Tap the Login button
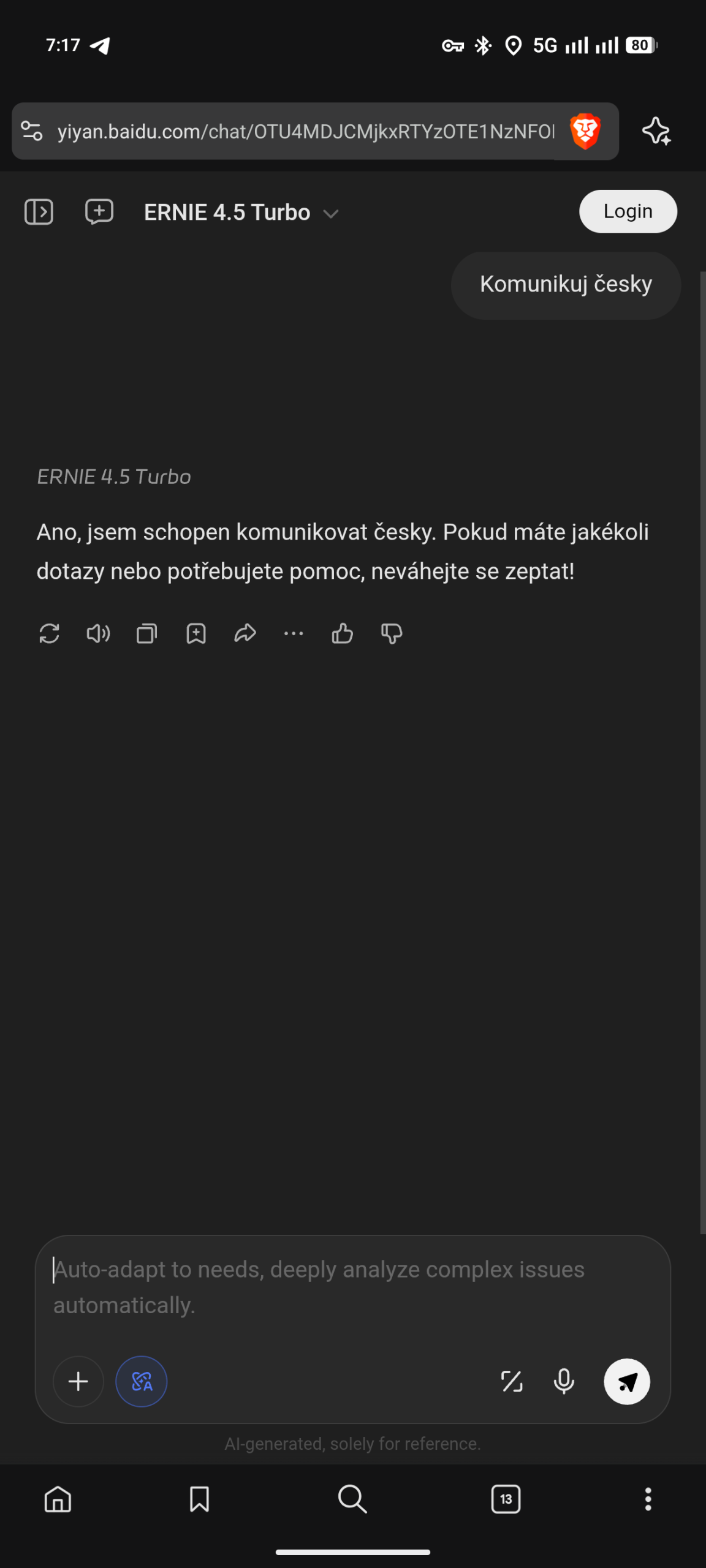Screen dimensions: 706x1568 click(x=628, y=211)
